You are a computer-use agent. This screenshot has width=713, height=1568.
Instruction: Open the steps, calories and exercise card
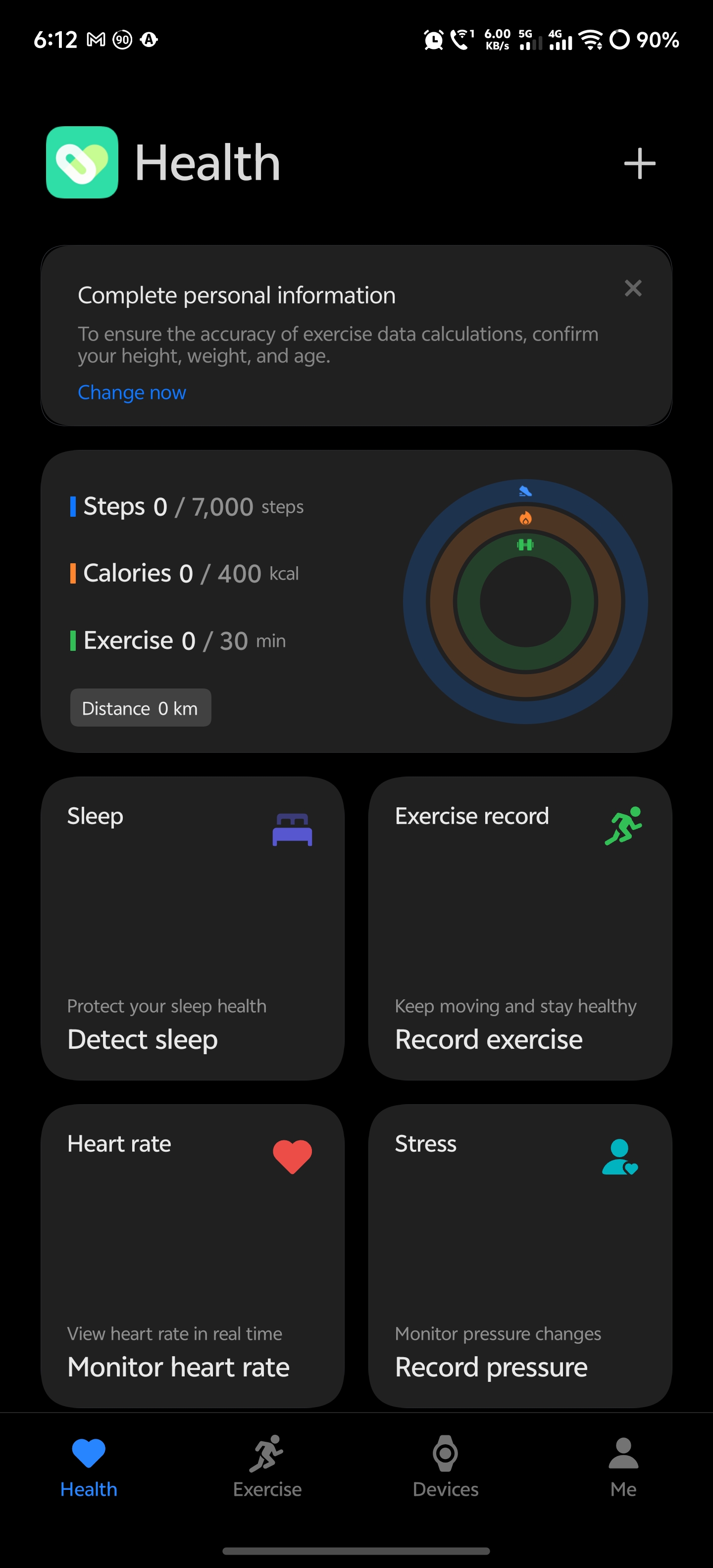[x=356, y=601]
